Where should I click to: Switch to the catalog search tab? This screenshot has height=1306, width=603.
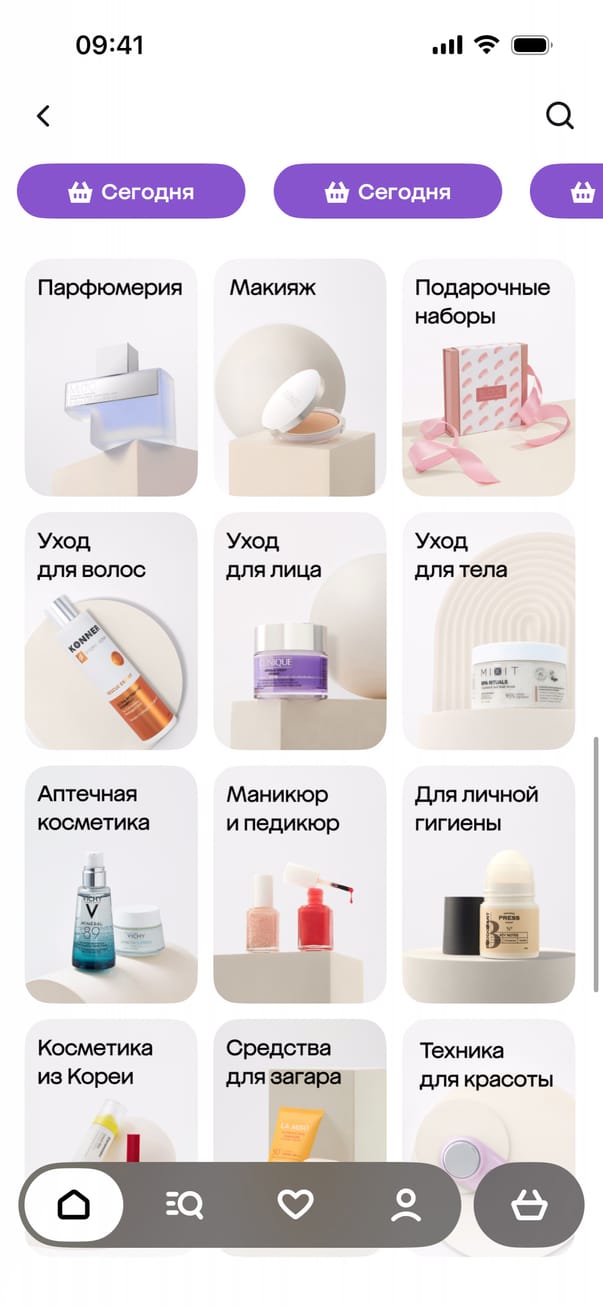click(184, 1205)
